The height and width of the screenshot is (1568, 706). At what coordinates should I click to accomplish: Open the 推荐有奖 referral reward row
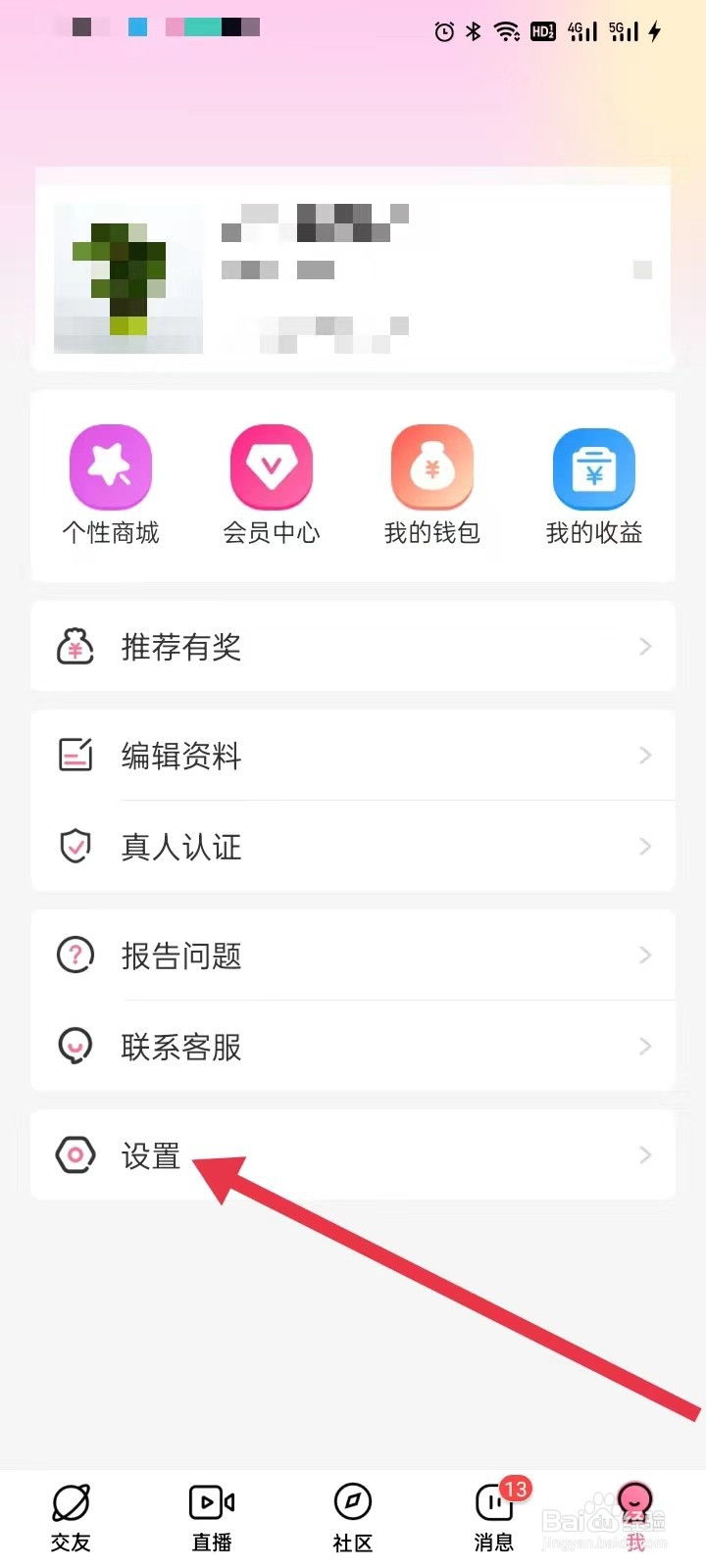(x=353, y=647)
